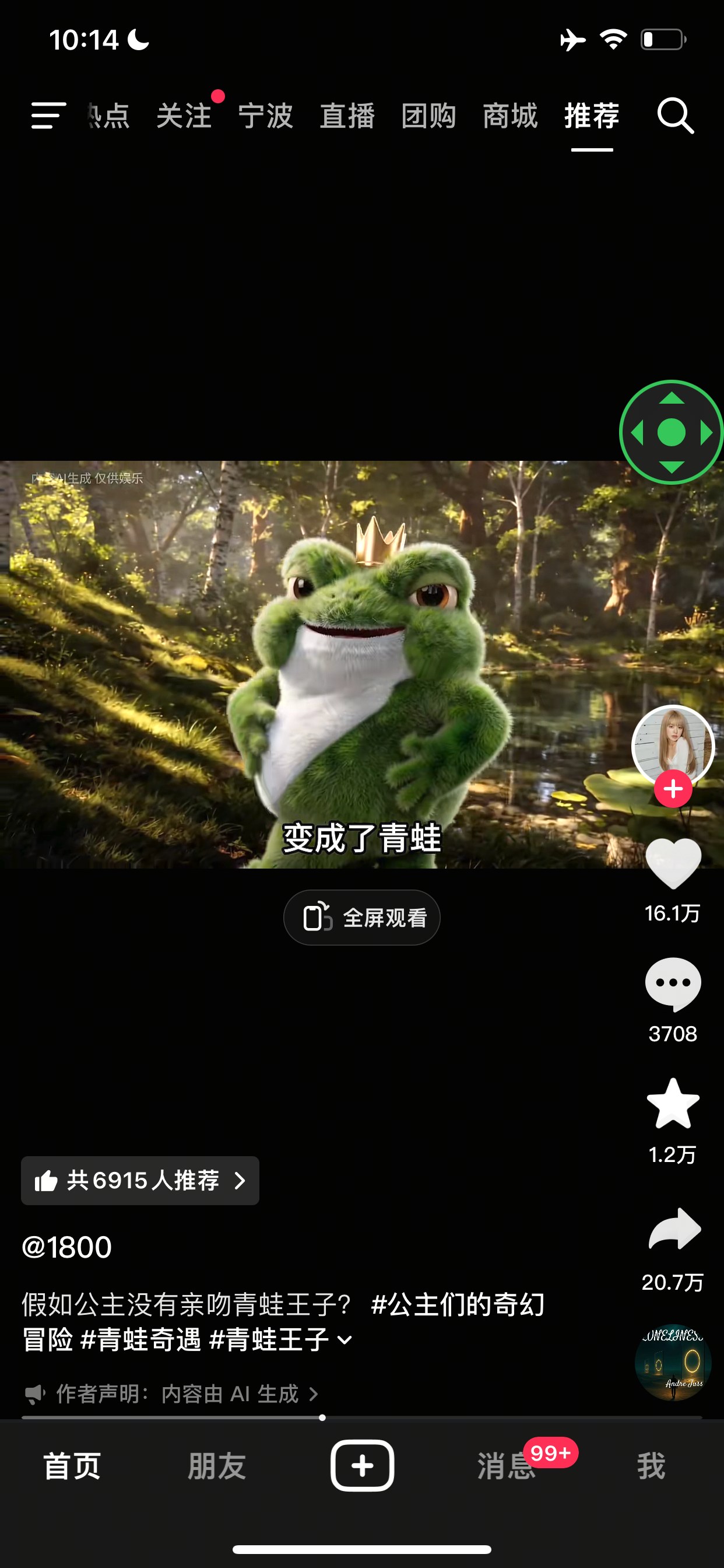Image resolution: width=724 pixels, height=1568 pixels.
Task: Share the video via the arrow icon
Action: pyautogui.click(x=674, y=1229)
